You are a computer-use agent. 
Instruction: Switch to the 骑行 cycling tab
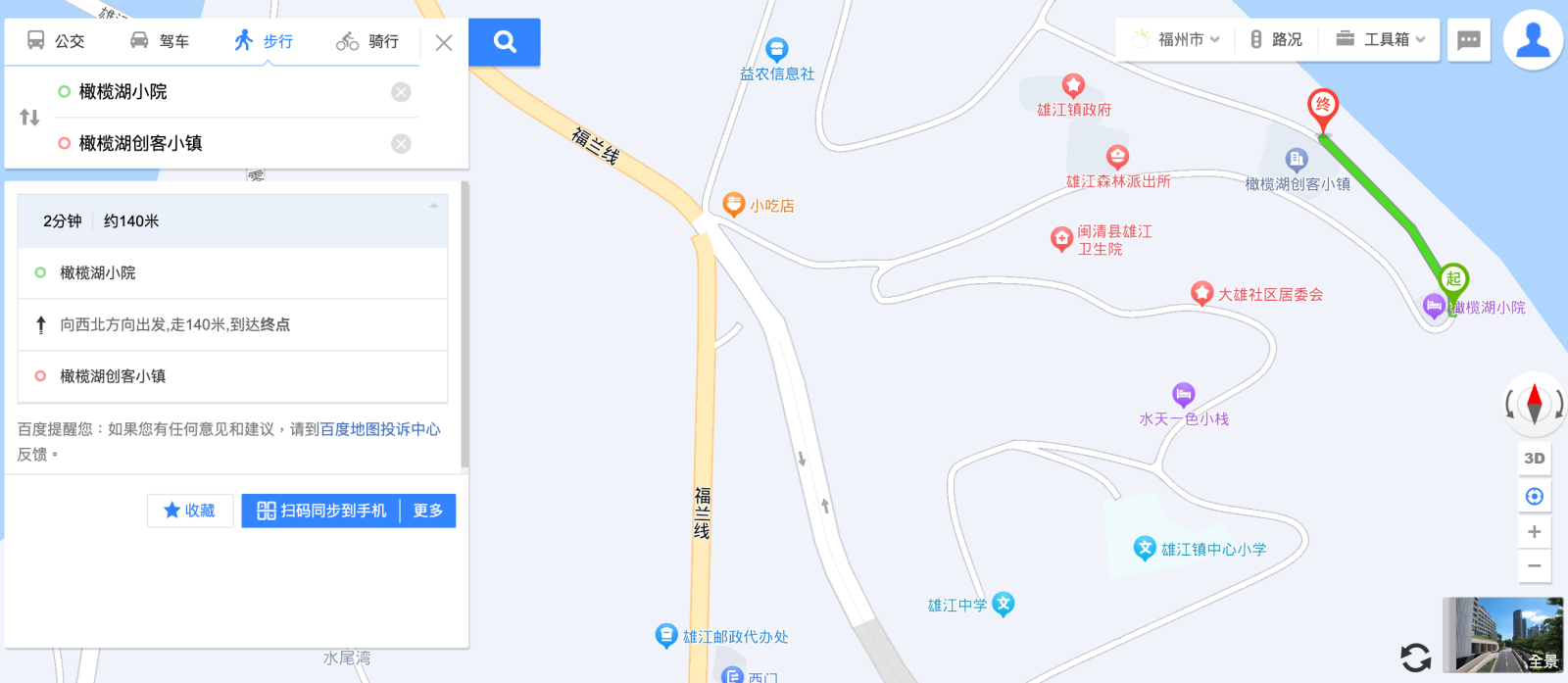(367, 41)
